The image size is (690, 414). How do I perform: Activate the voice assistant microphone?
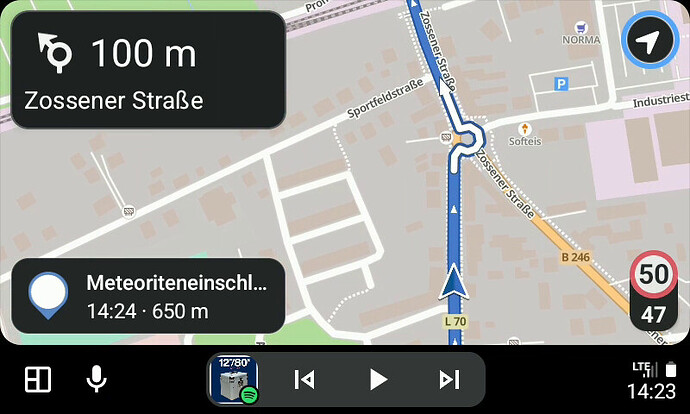click(x=97, y=379)
